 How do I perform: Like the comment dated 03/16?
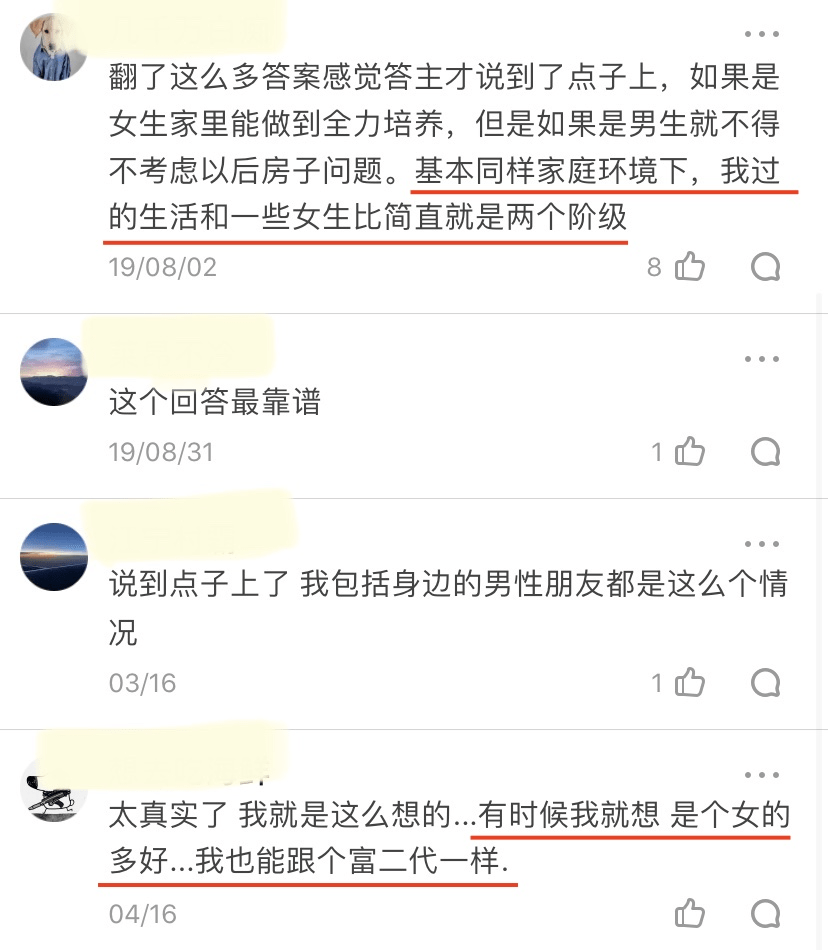(x=690, y=683)
